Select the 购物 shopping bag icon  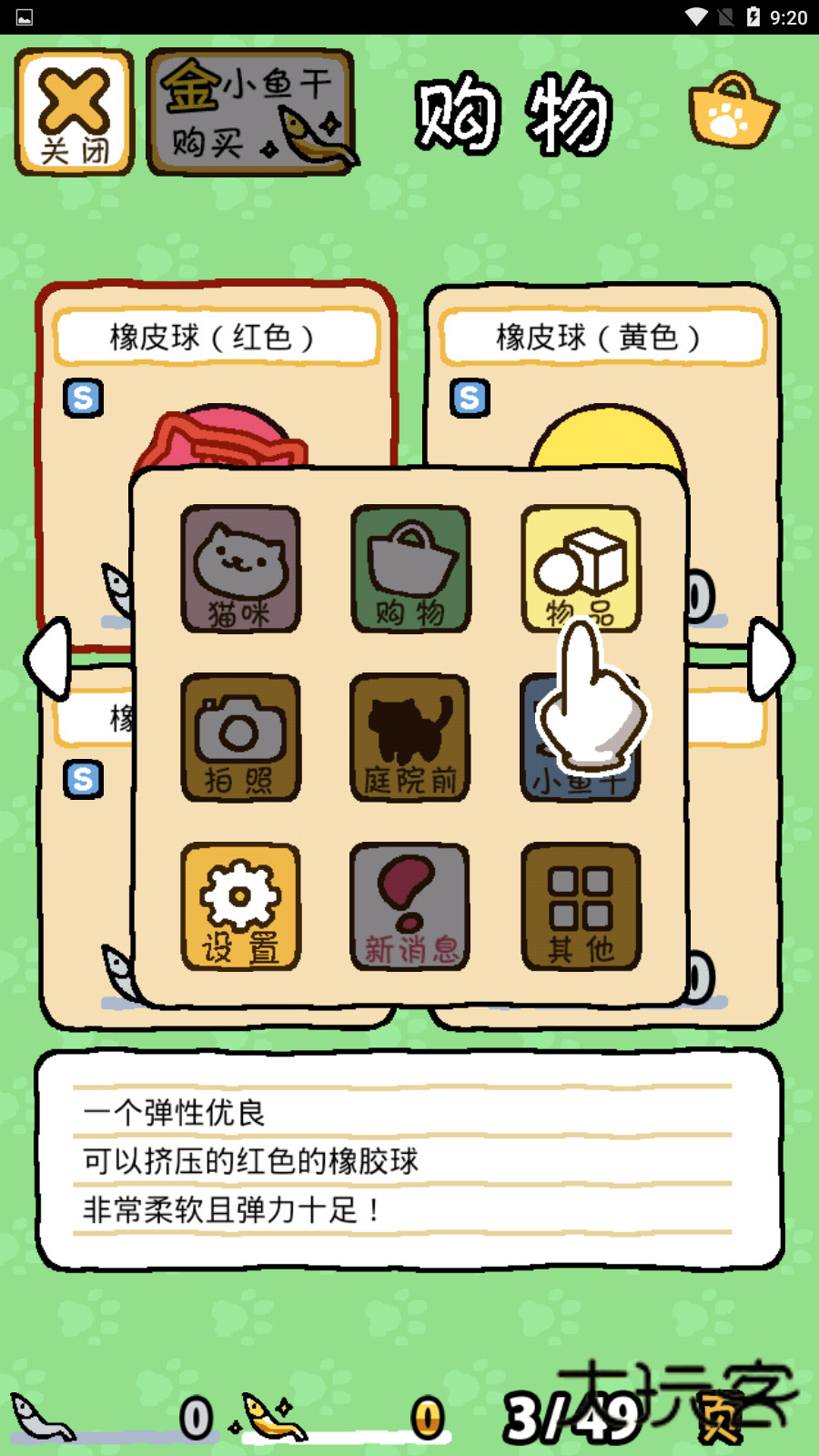click(410, 569)
